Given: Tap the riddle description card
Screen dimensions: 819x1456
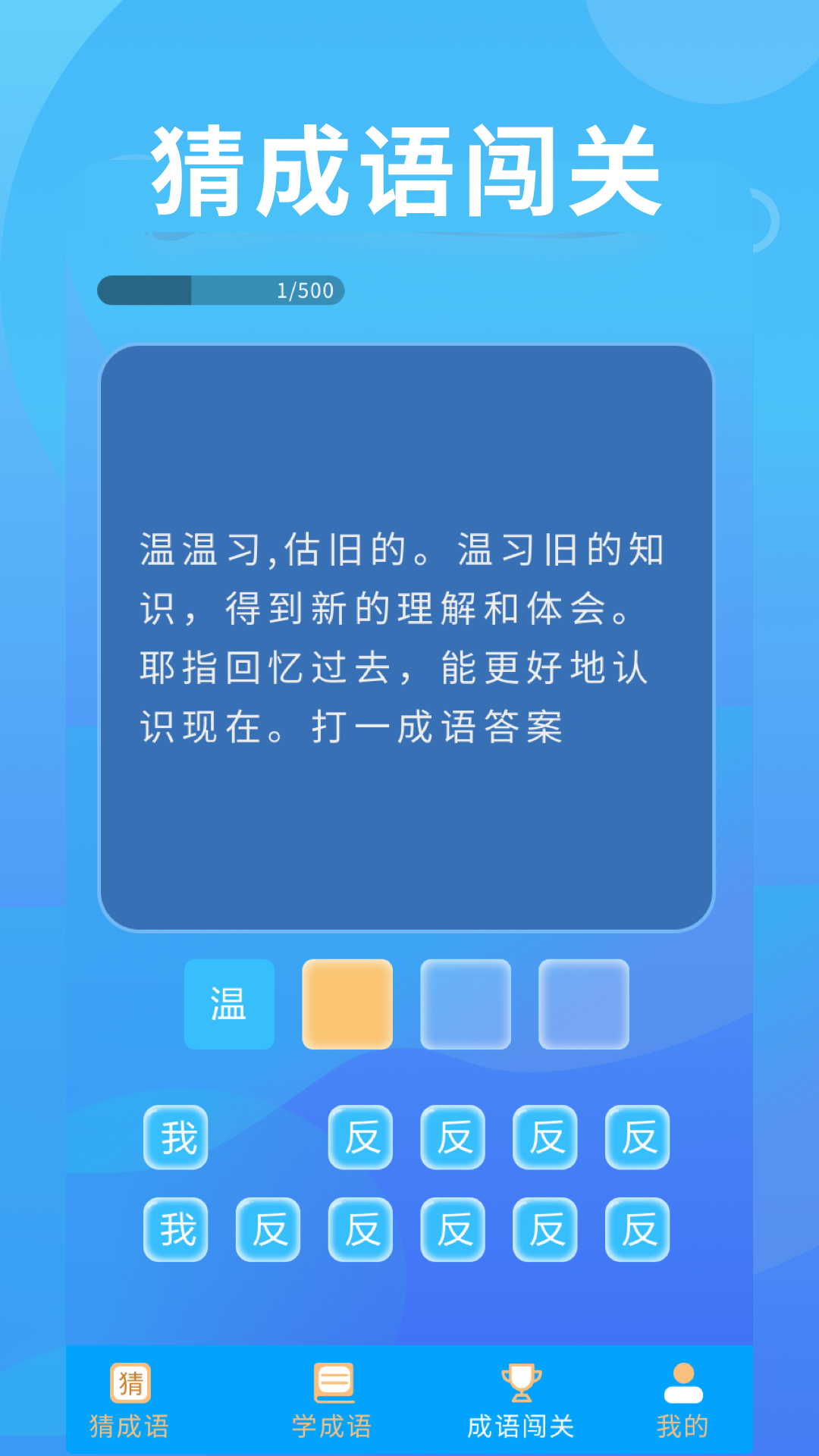Looking at the screenshot, I should click(409, 637).
